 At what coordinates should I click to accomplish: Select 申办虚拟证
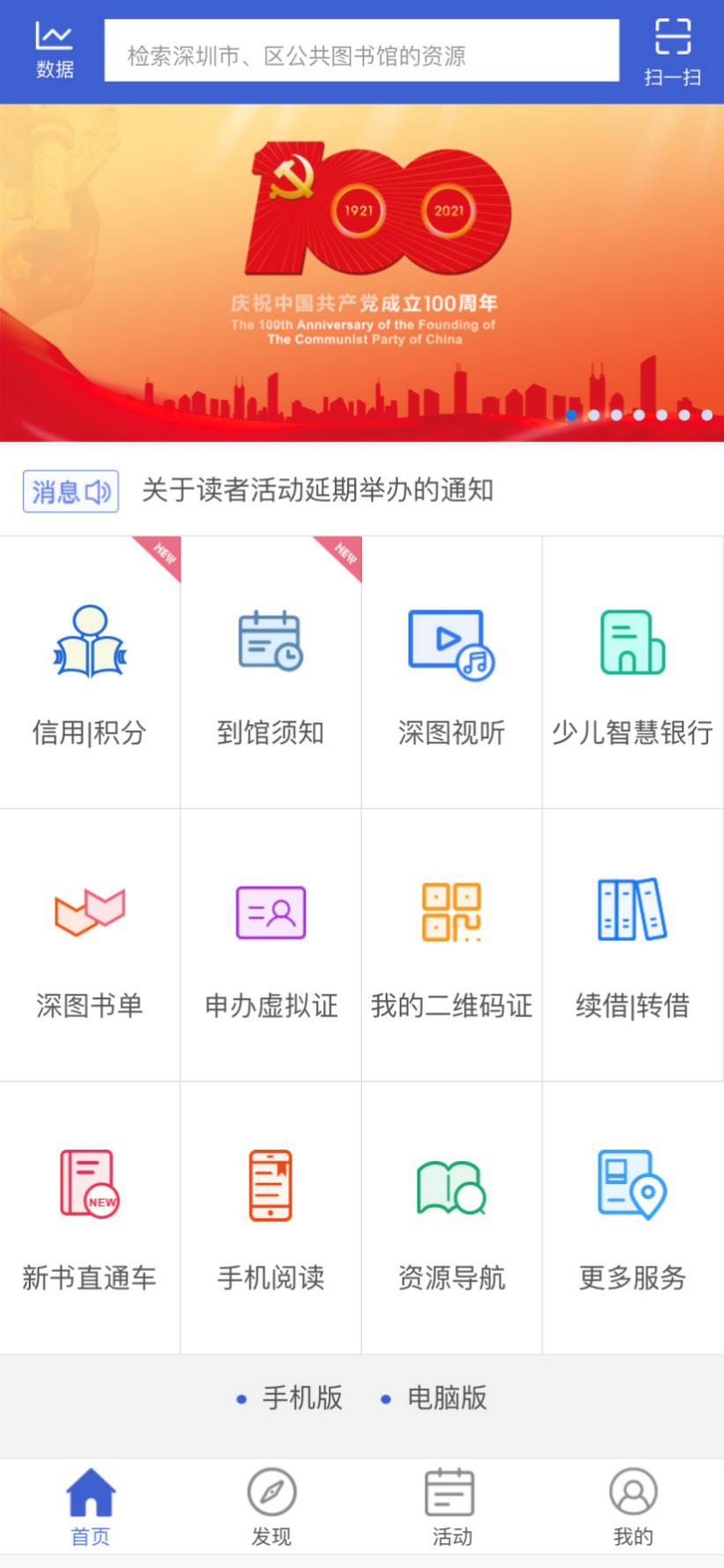pyautogui.click(x=270, y=946)
